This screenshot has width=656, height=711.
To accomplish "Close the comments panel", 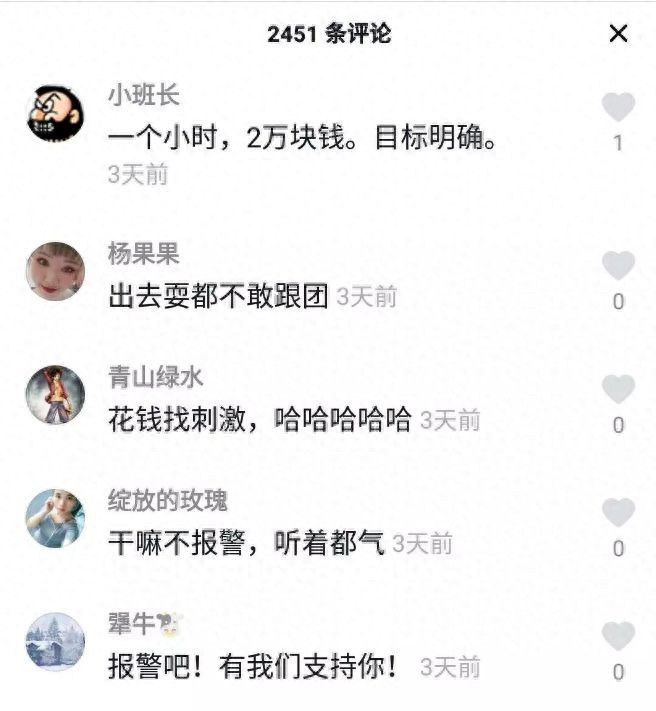I will (619, 34).
